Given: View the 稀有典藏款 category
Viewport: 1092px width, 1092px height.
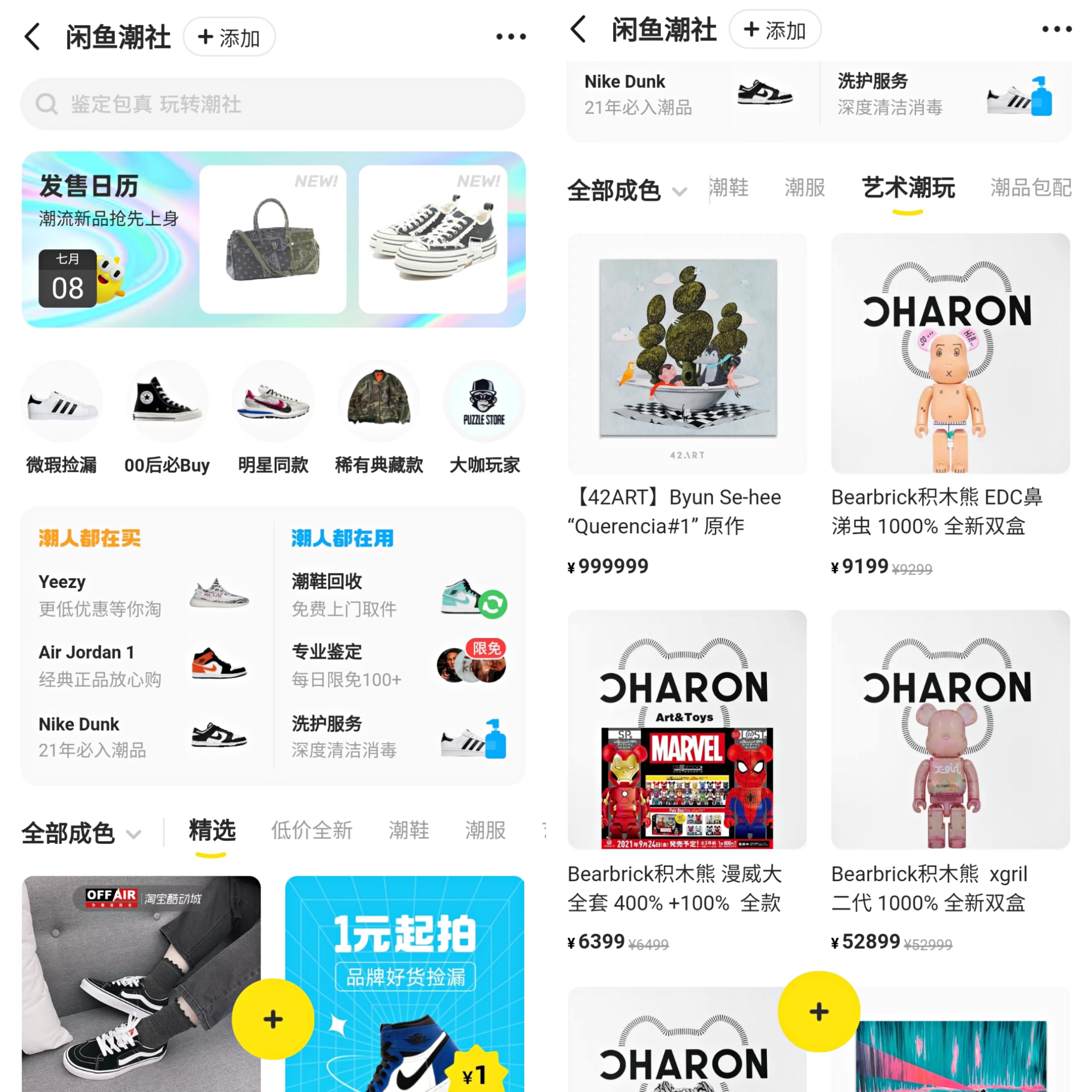Looking at the screenshot, I should pos(379,418).
